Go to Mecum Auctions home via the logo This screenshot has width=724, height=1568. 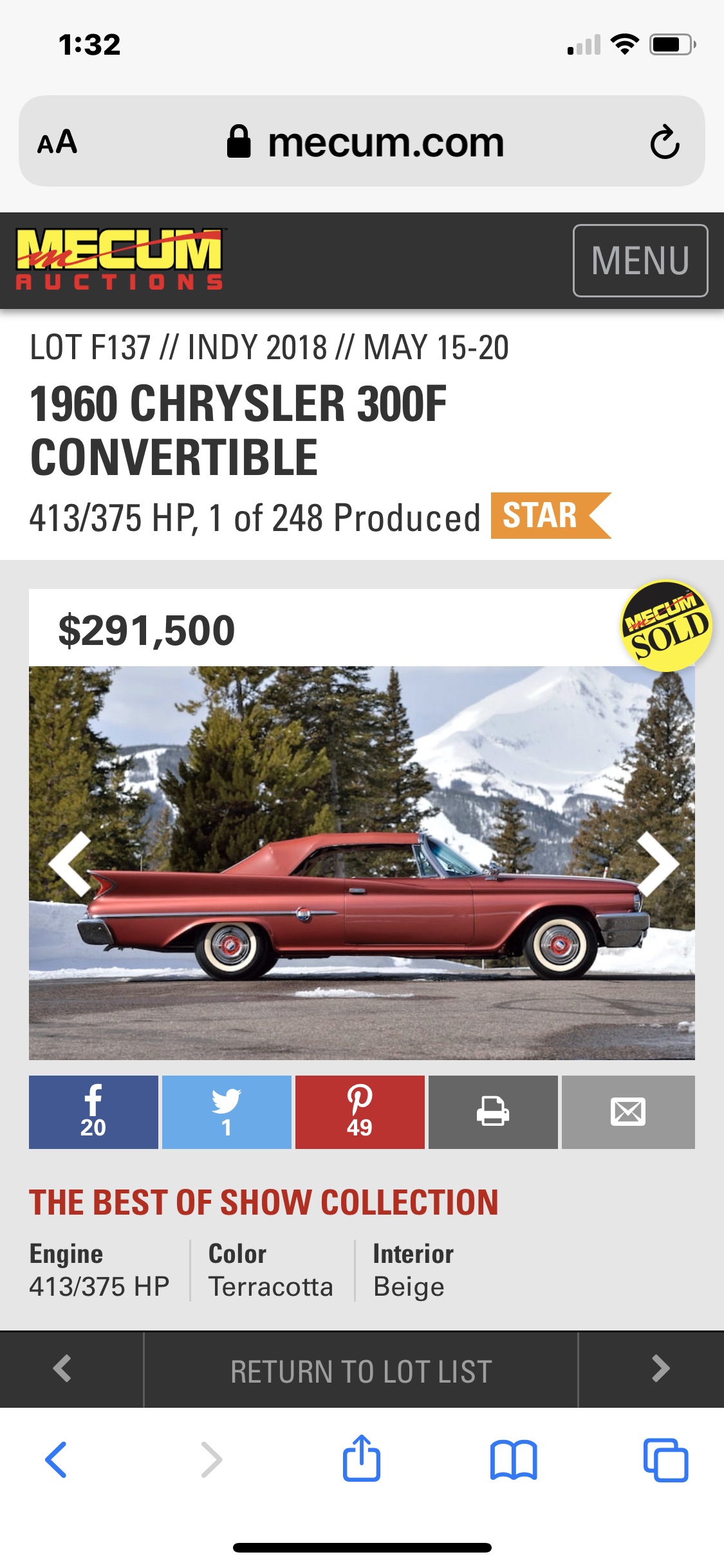(x=120, y=259)
